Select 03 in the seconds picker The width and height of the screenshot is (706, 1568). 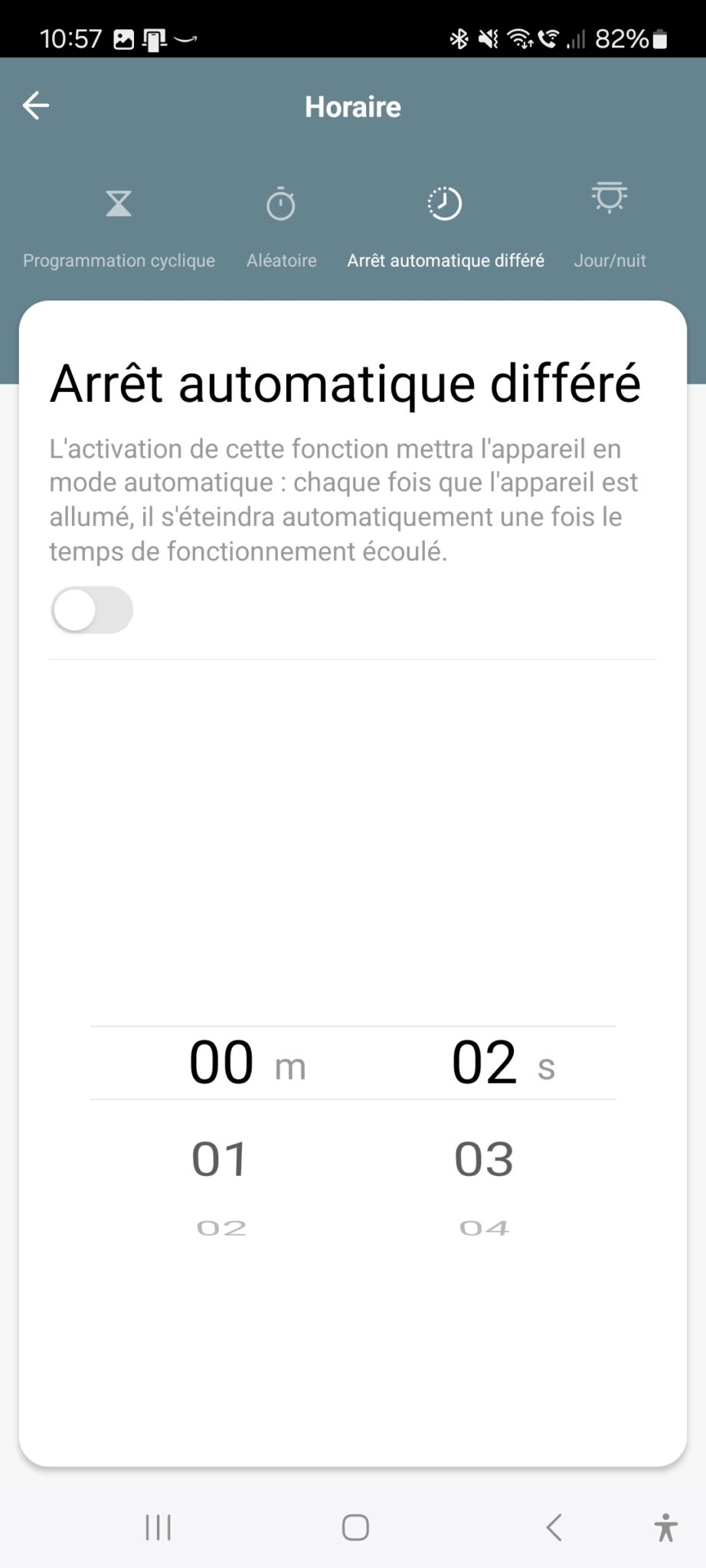pos(484,1158)
